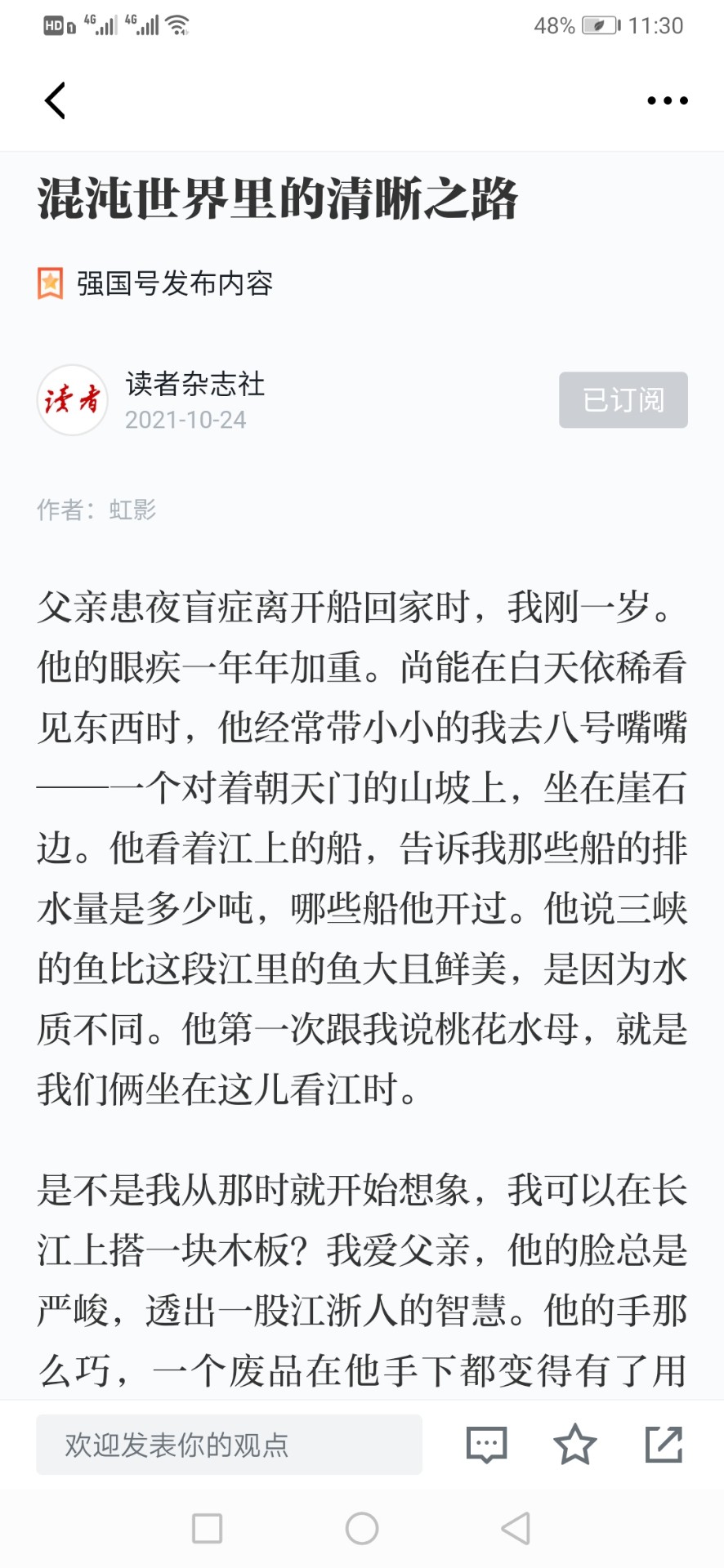This screenshot has height=1568, width=724.
Task: Share the article via share icon
Action: click(x=664, y=1445)
